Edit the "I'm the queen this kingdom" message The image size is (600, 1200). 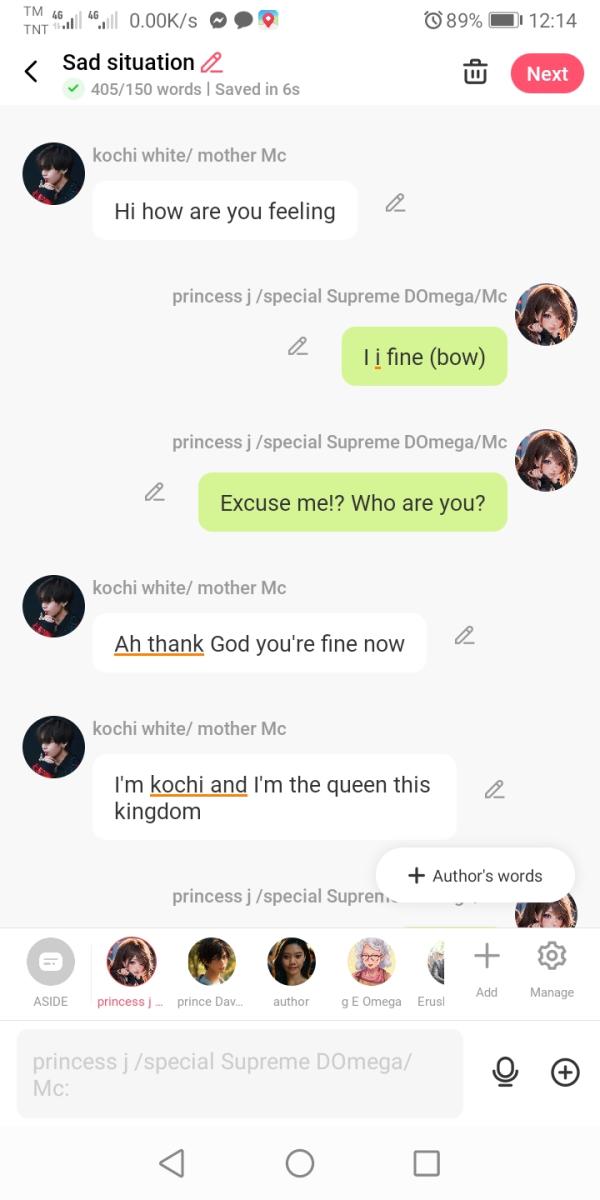[494, 790]
